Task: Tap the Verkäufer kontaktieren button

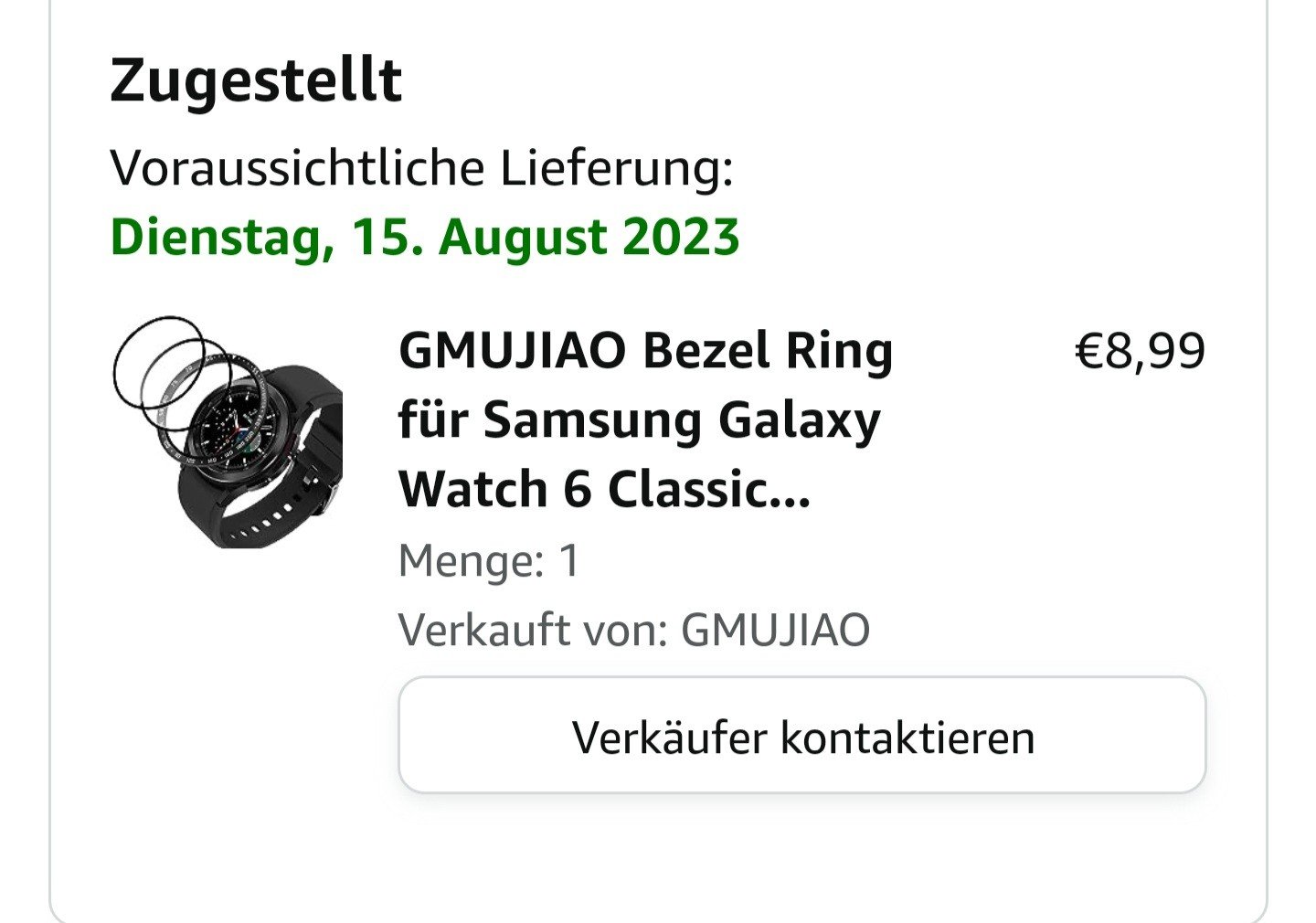Action: pyautogui.click(x=801, y=736)
